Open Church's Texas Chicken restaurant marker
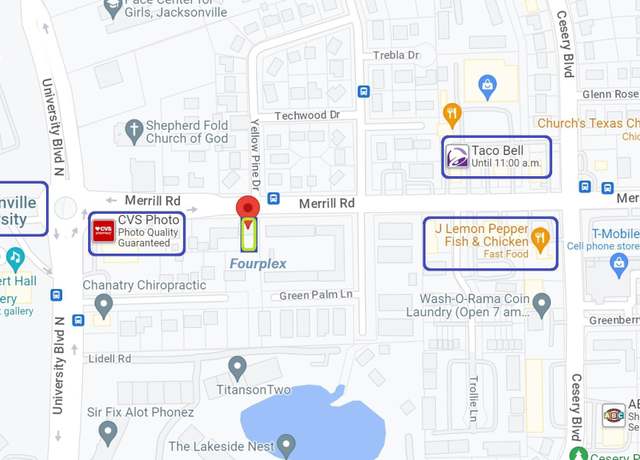Viewport: 640px width, 460px height. click(x=452, y=113)
